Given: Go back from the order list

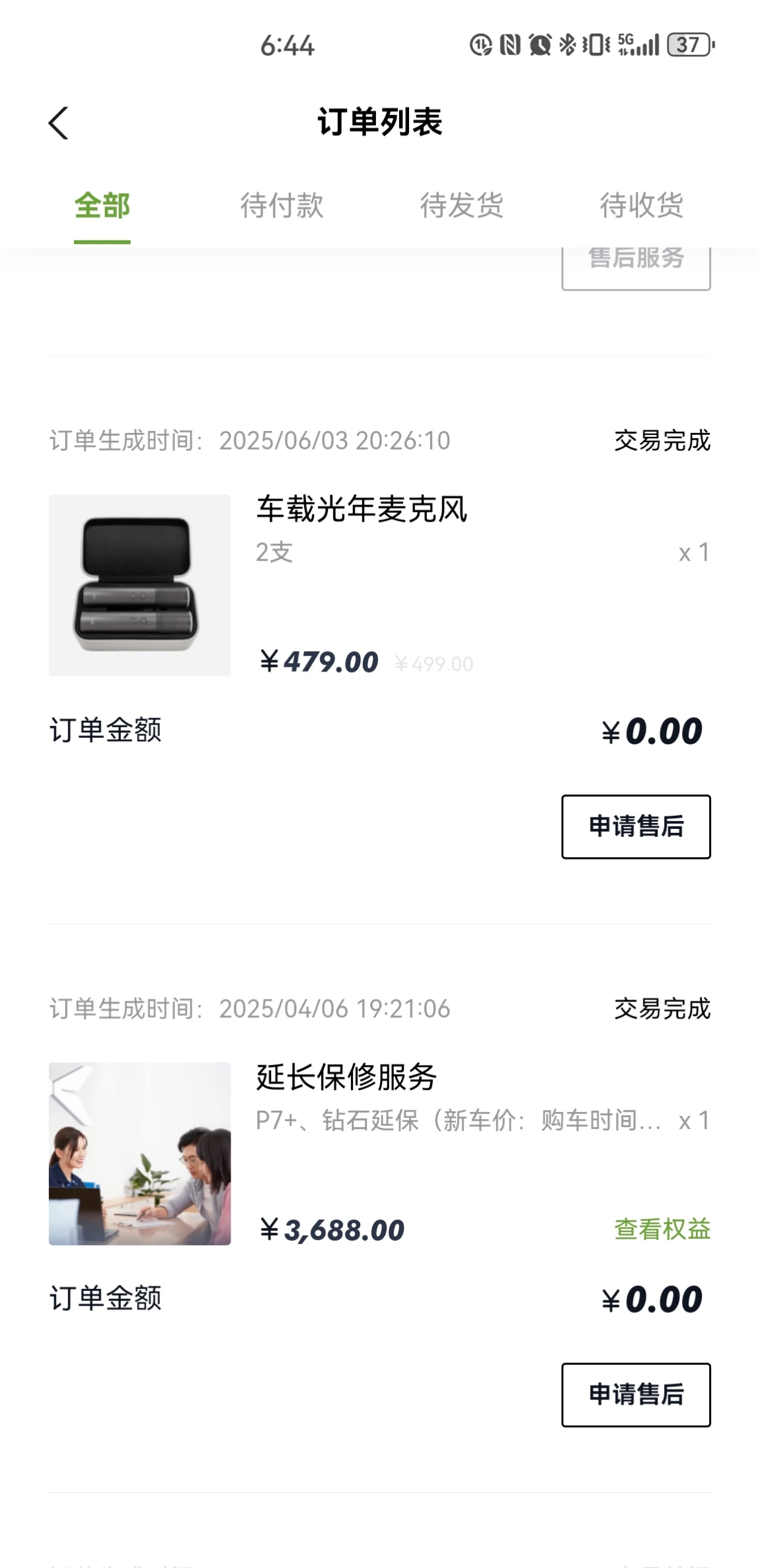Looking at the screenshot, I should pos(58,124).
